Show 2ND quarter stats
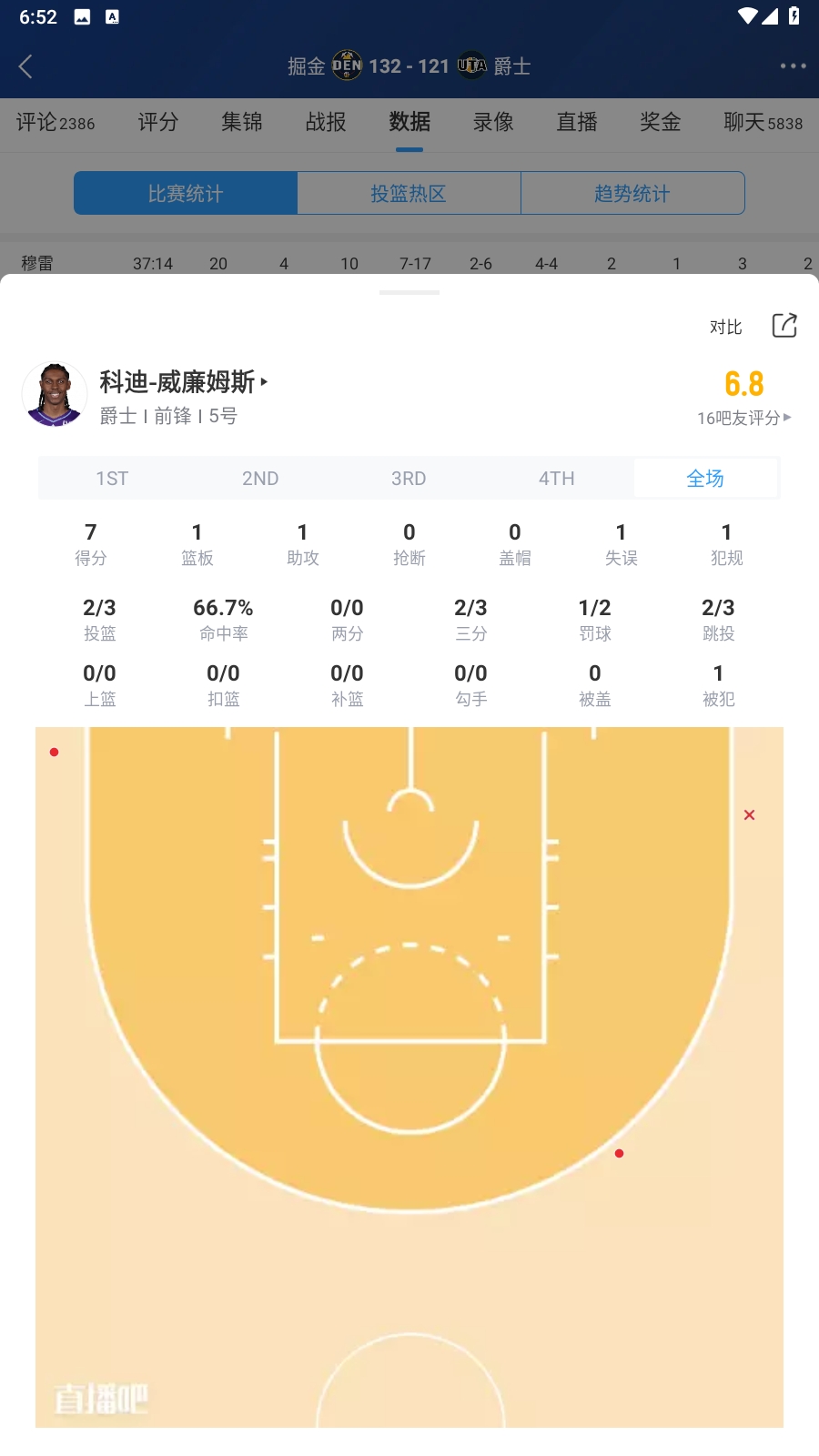This screenshot has width=819, height=1456. pyautogui.click(x=260, y=479)
